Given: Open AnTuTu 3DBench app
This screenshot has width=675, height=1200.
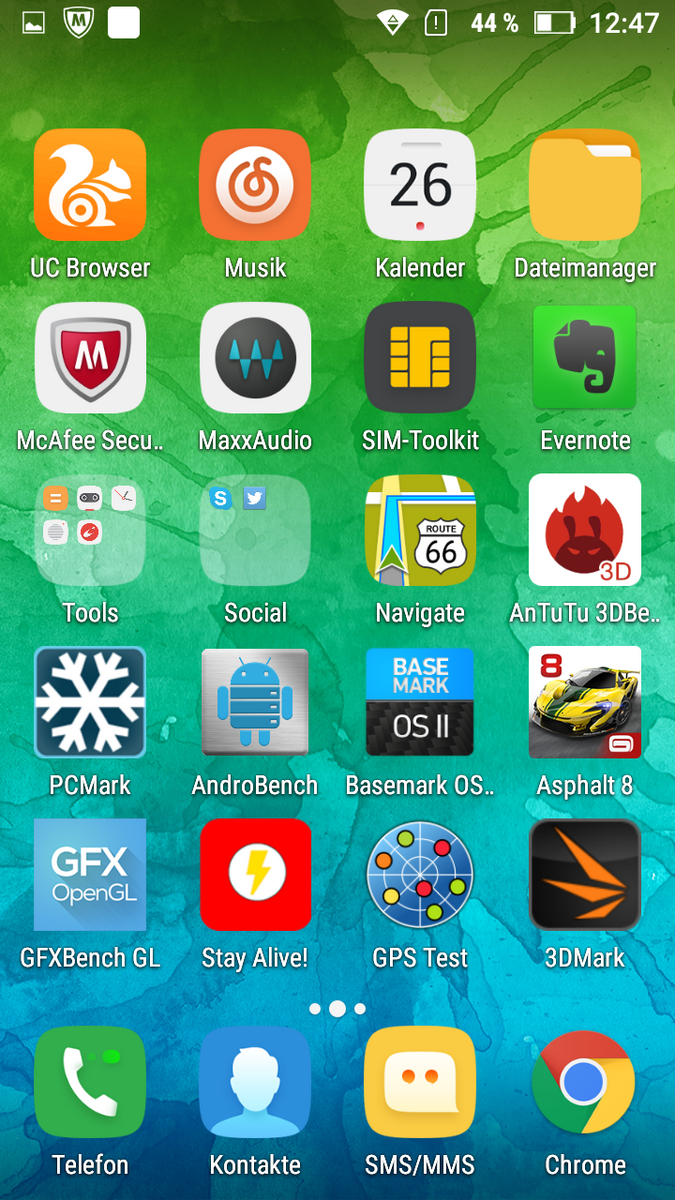Looking at the screenshot, I should click(585, 530).
